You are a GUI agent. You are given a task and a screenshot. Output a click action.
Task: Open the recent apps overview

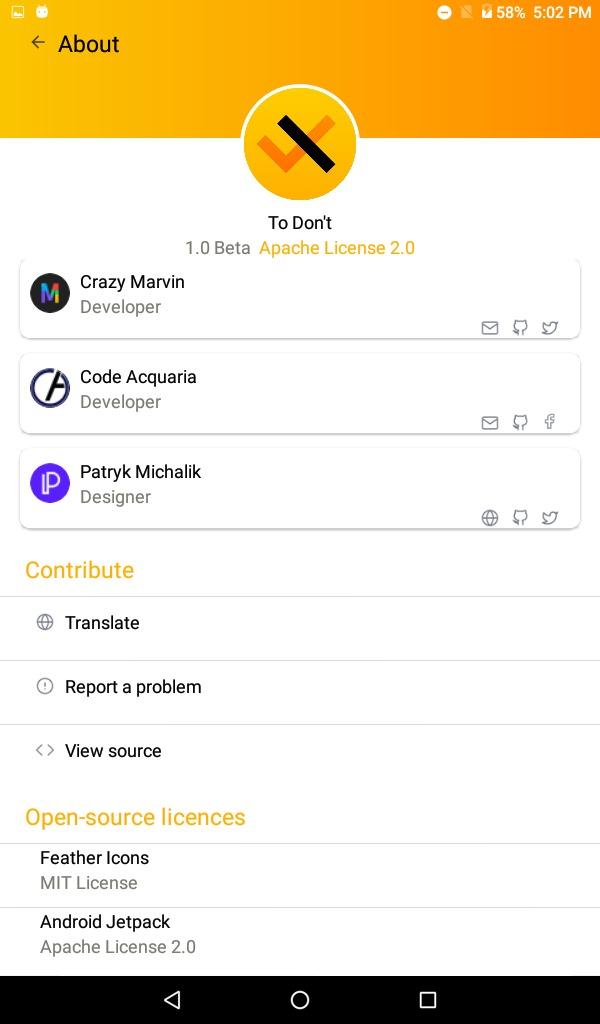[428, 1000]
